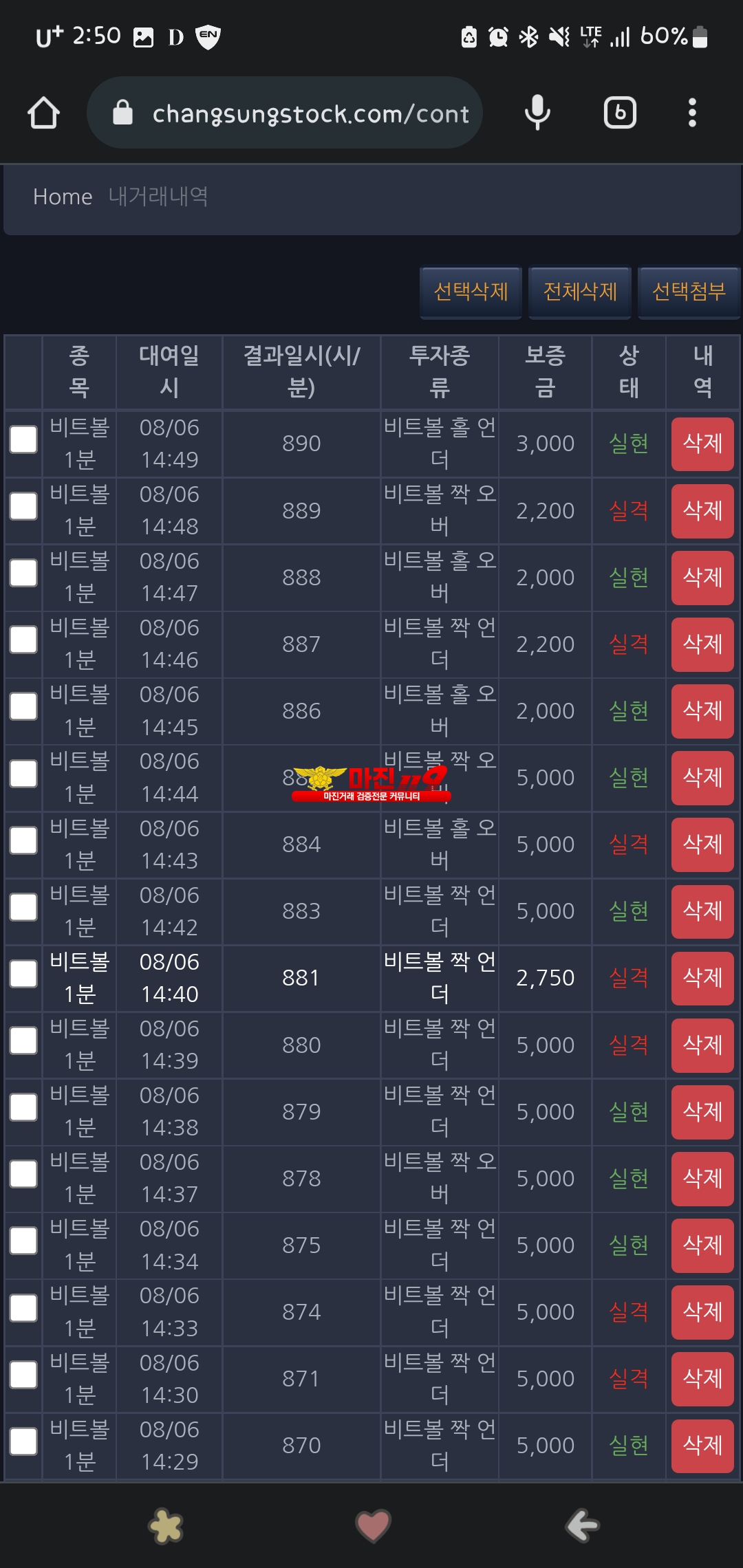Open the browser tabs switcher

pos(620,113)
